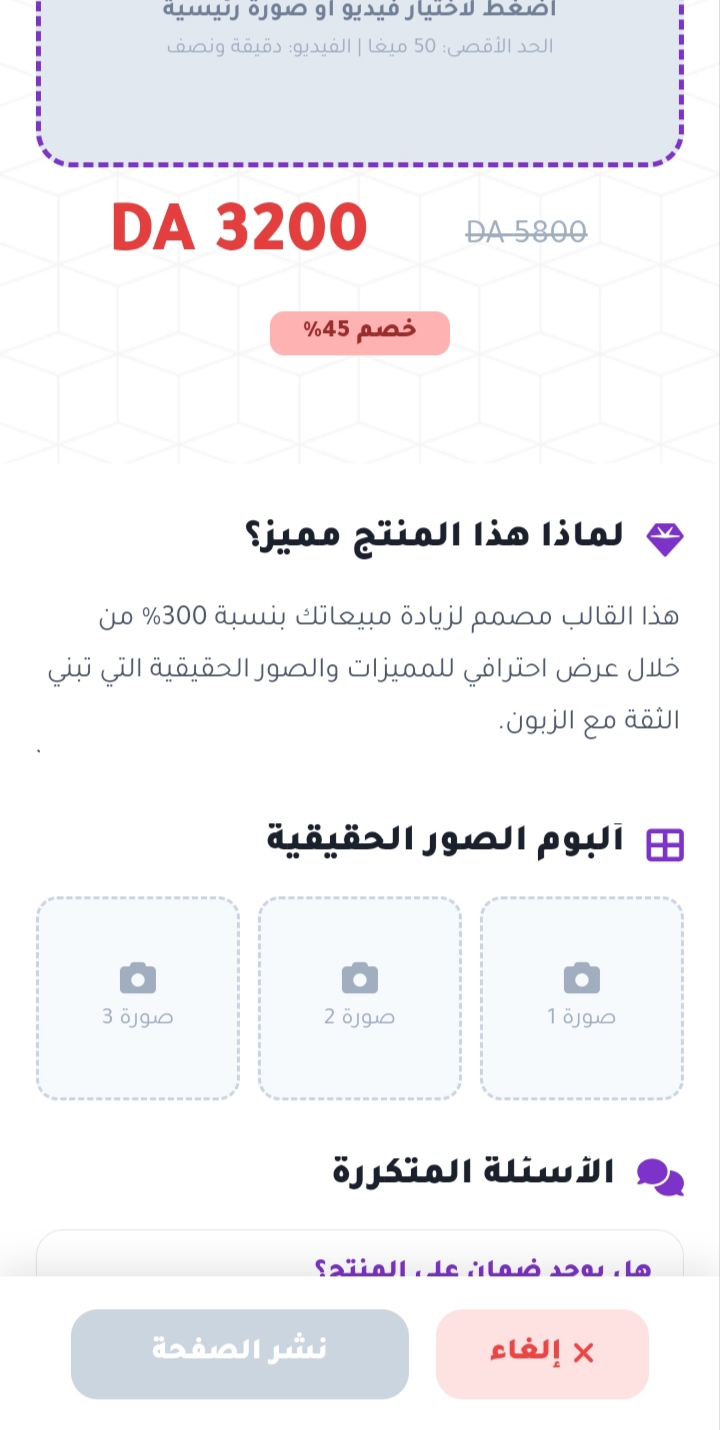
Task: Edit the product description paragraph
Action: (x=364, y=668)
